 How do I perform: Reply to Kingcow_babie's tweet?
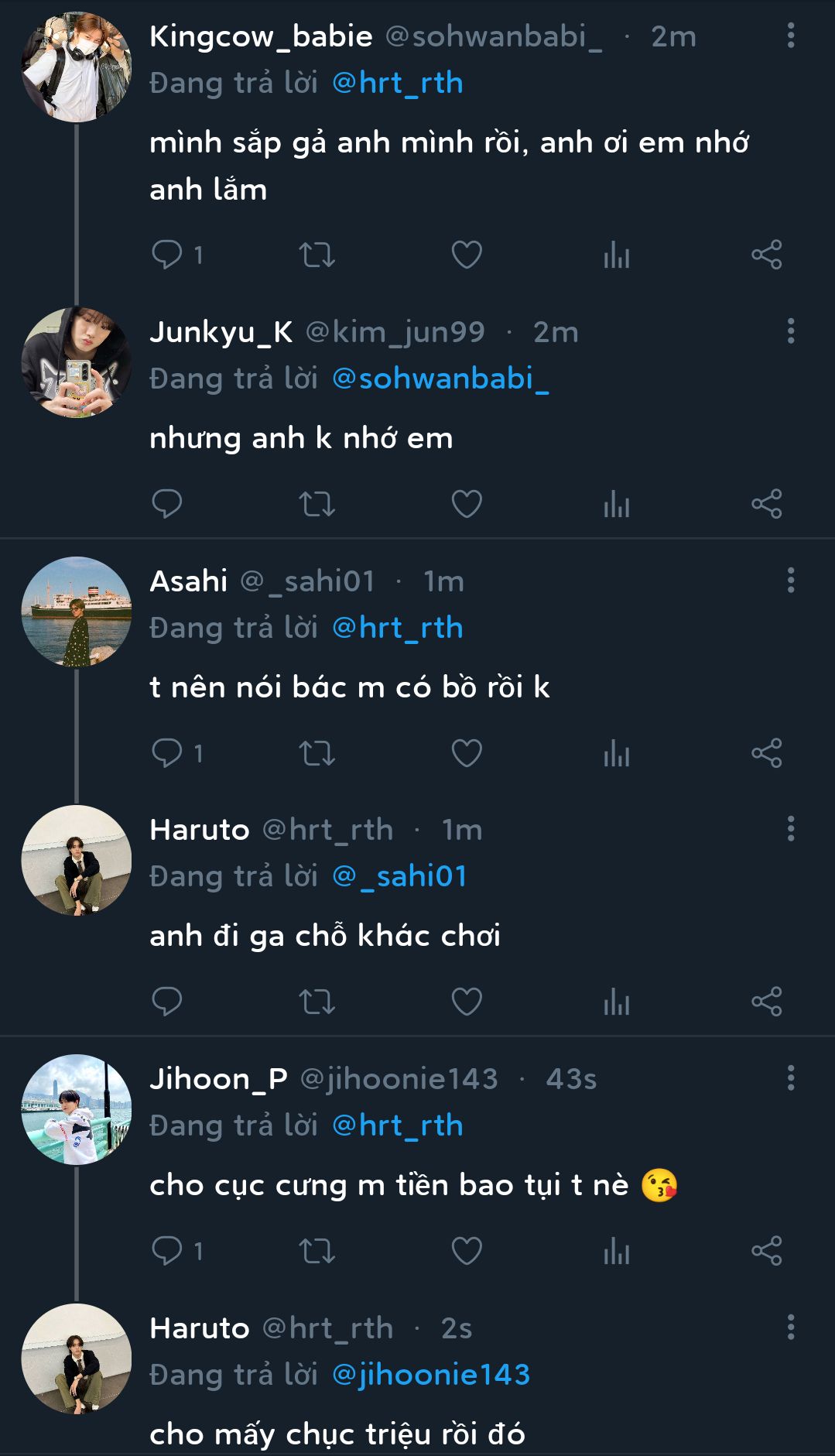167,255
